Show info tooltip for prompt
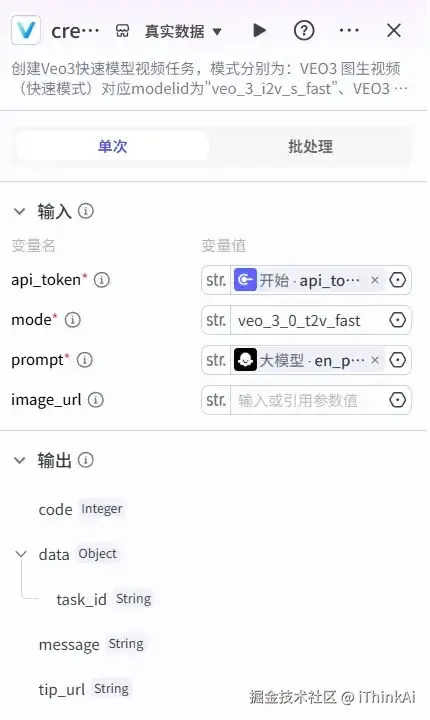Viewport: 430px width, 720px height. [x=84, y=360]
